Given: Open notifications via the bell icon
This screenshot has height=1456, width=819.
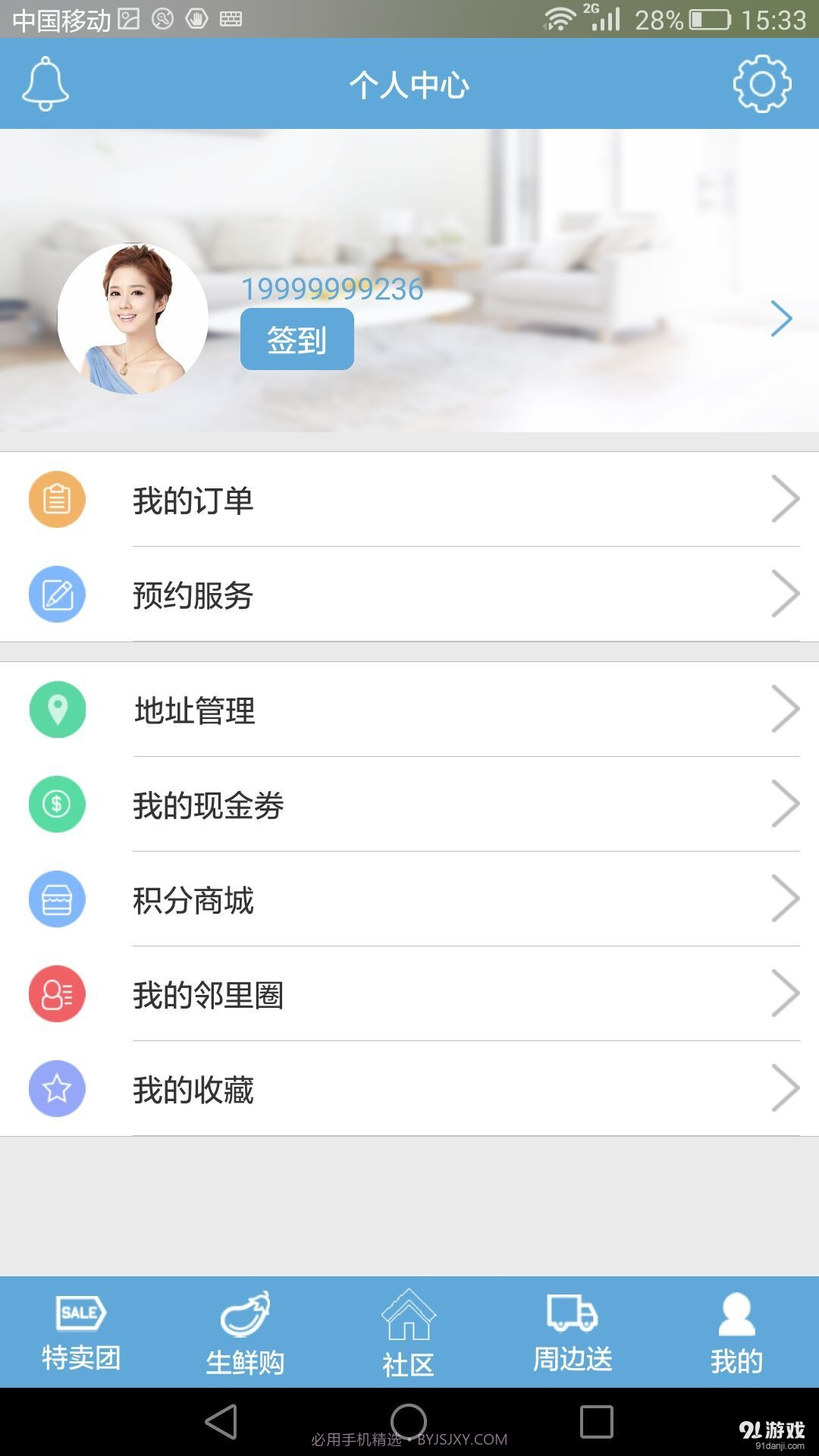Looking at the screenshot, I should pos(44,85).
